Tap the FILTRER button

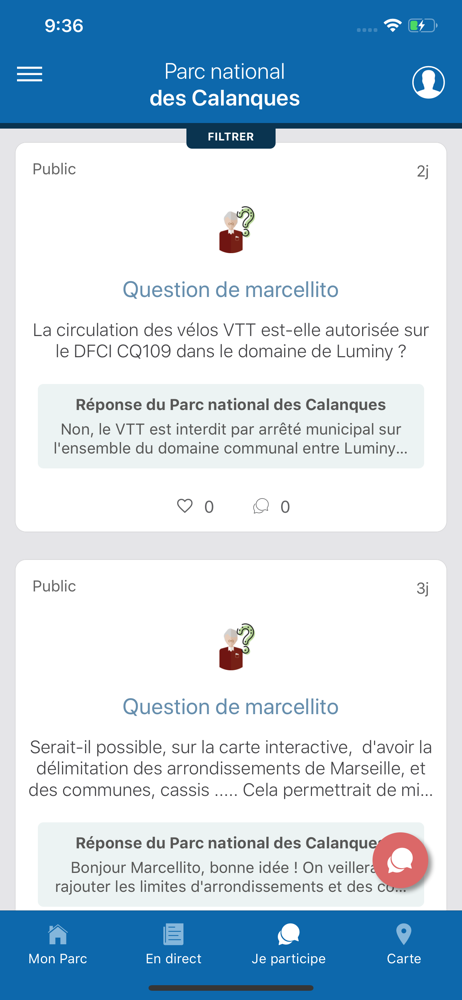[x=231, y=136]
